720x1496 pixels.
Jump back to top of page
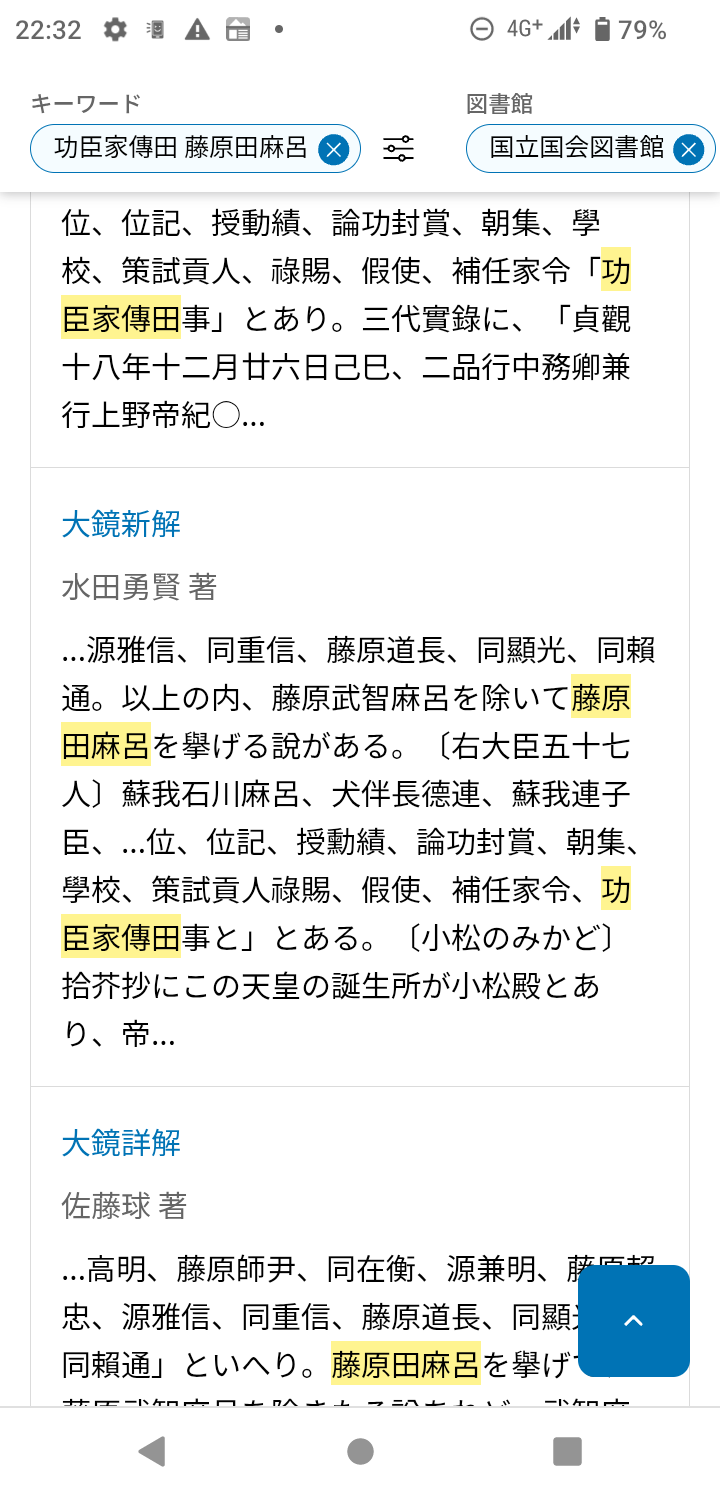(633, 1320)
